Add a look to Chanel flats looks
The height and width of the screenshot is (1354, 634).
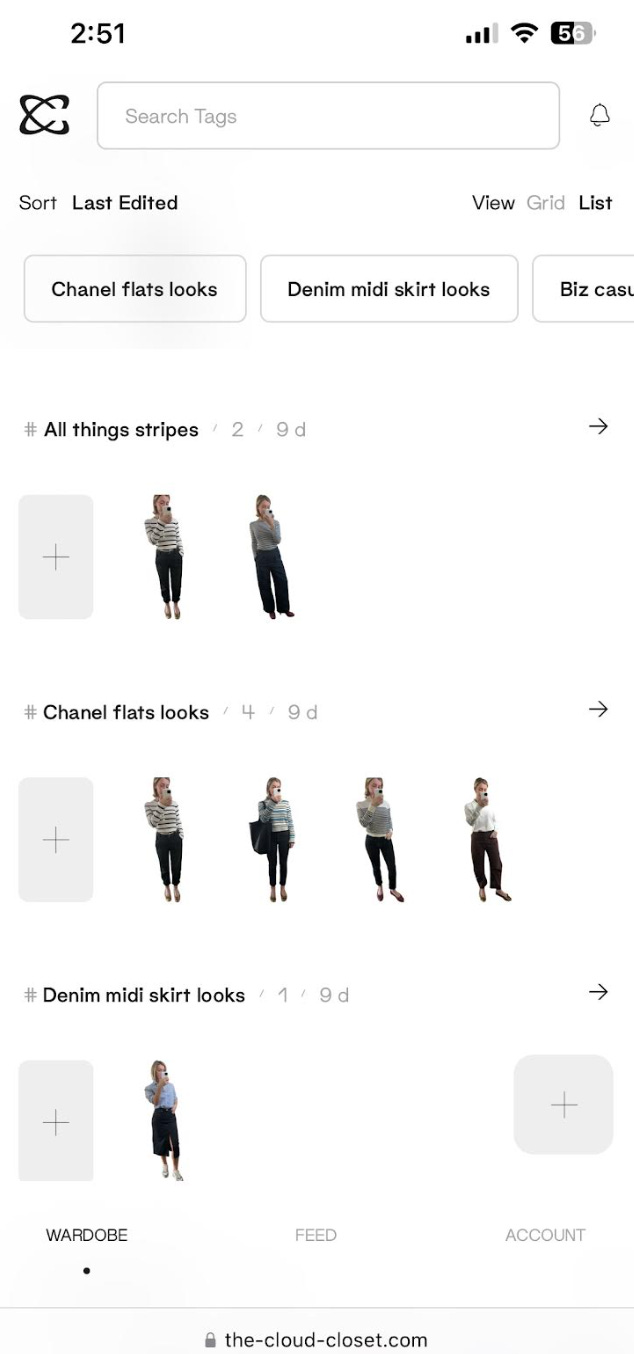[x=56, y=840]
